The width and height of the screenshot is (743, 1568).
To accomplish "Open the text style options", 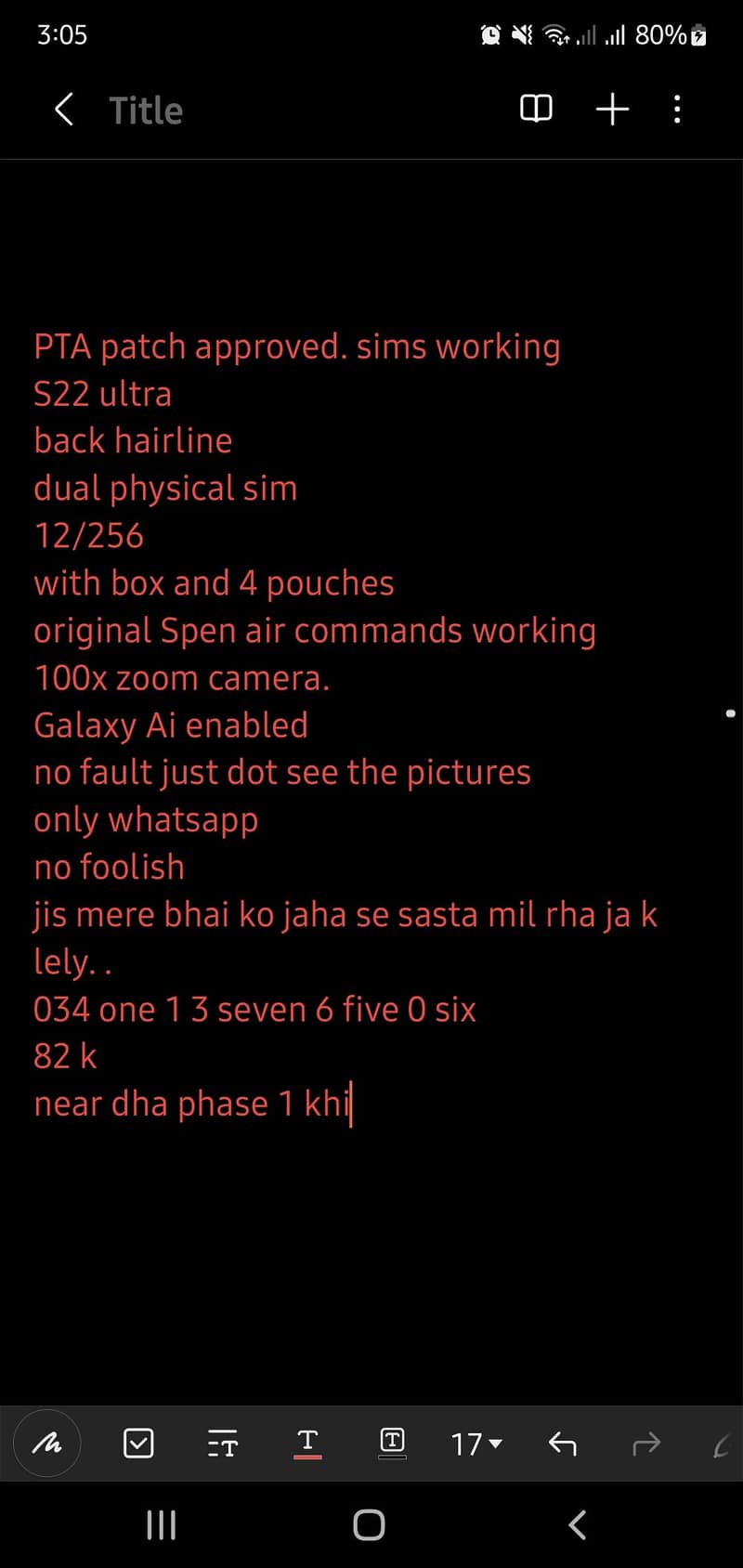I will point(222,1443).
